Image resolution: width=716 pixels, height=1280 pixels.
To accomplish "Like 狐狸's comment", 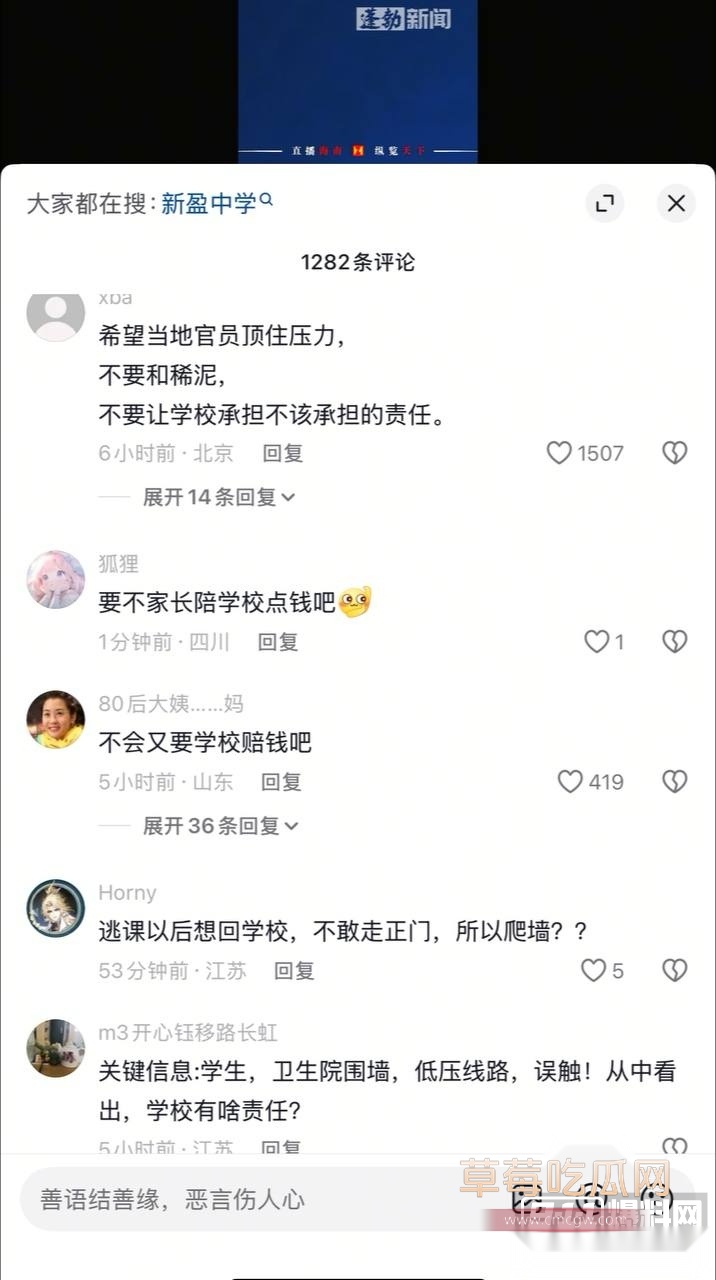I will tap(596, 642).
